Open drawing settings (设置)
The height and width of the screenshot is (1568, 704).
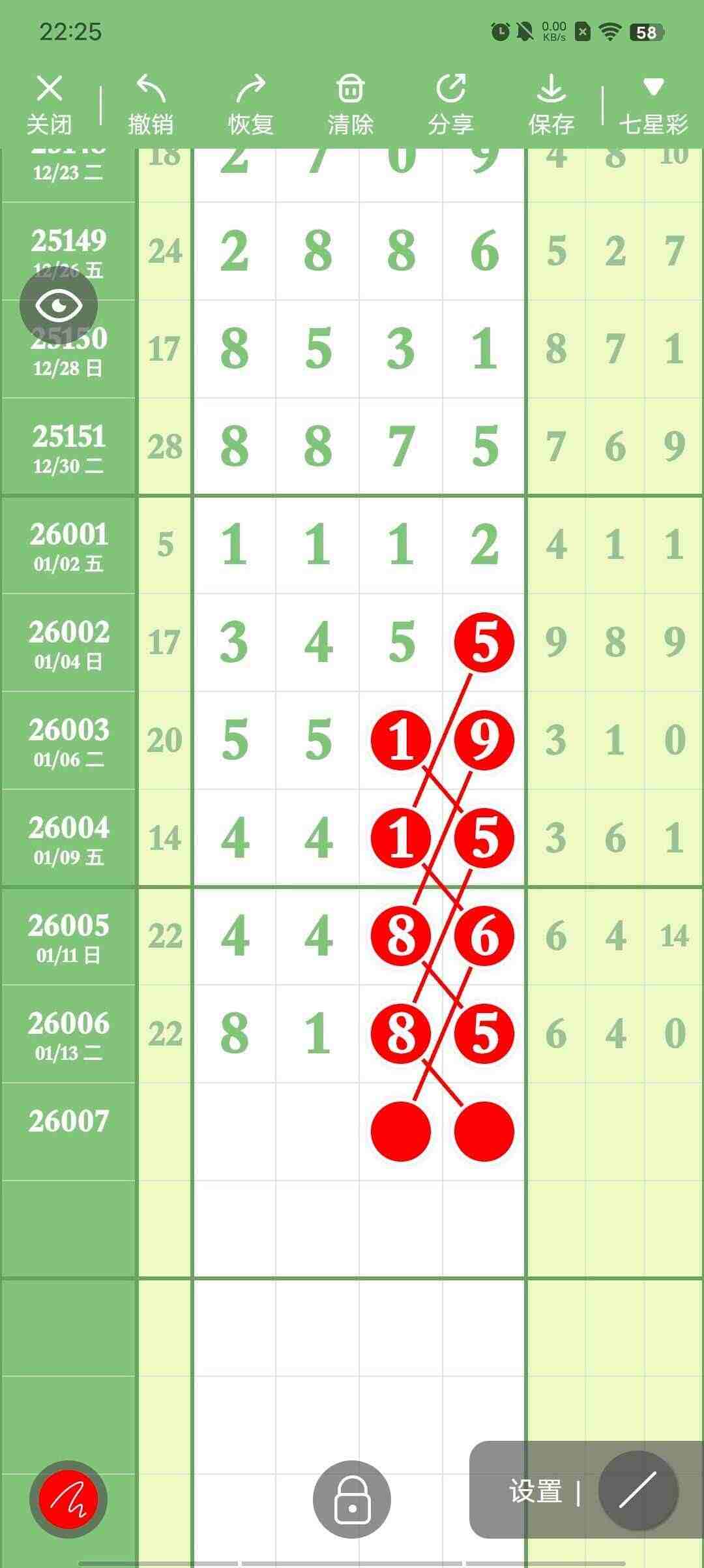click(x=536, y=1492)
